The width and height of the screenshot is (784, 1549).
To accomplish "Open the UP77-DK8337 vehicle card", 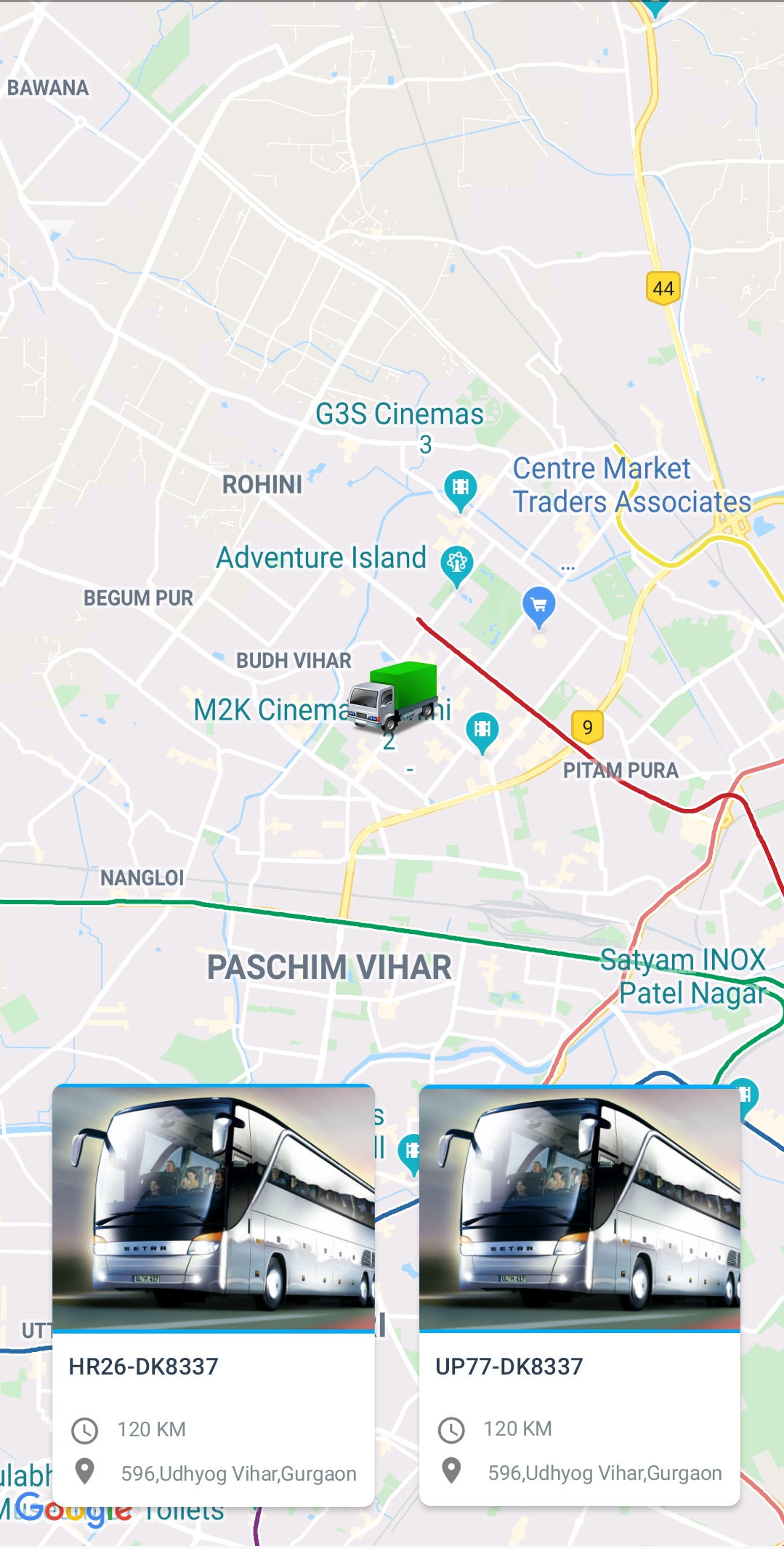I will (579, 1295).
